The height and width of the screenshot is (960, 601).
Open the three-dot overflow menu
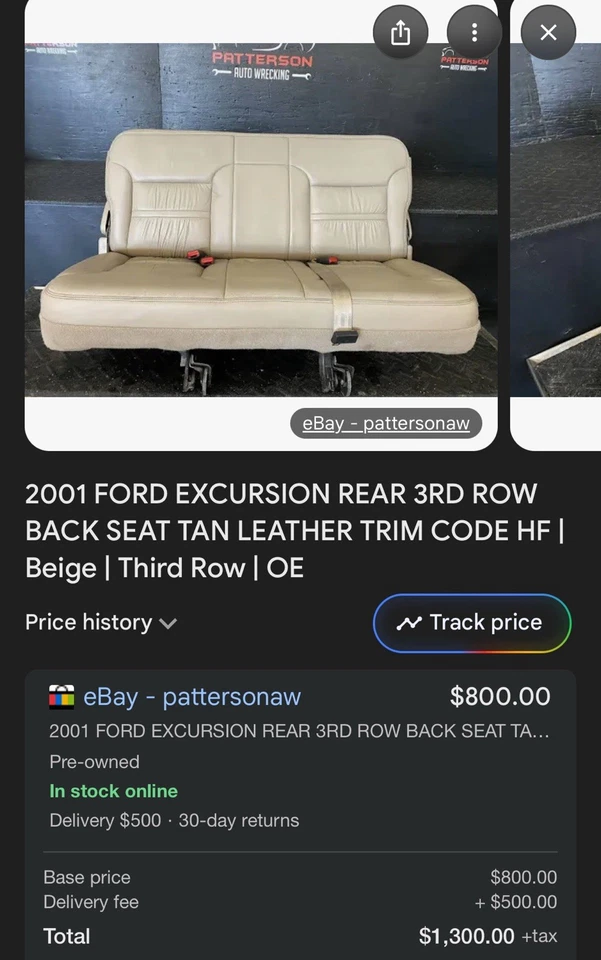pos(474,33)
